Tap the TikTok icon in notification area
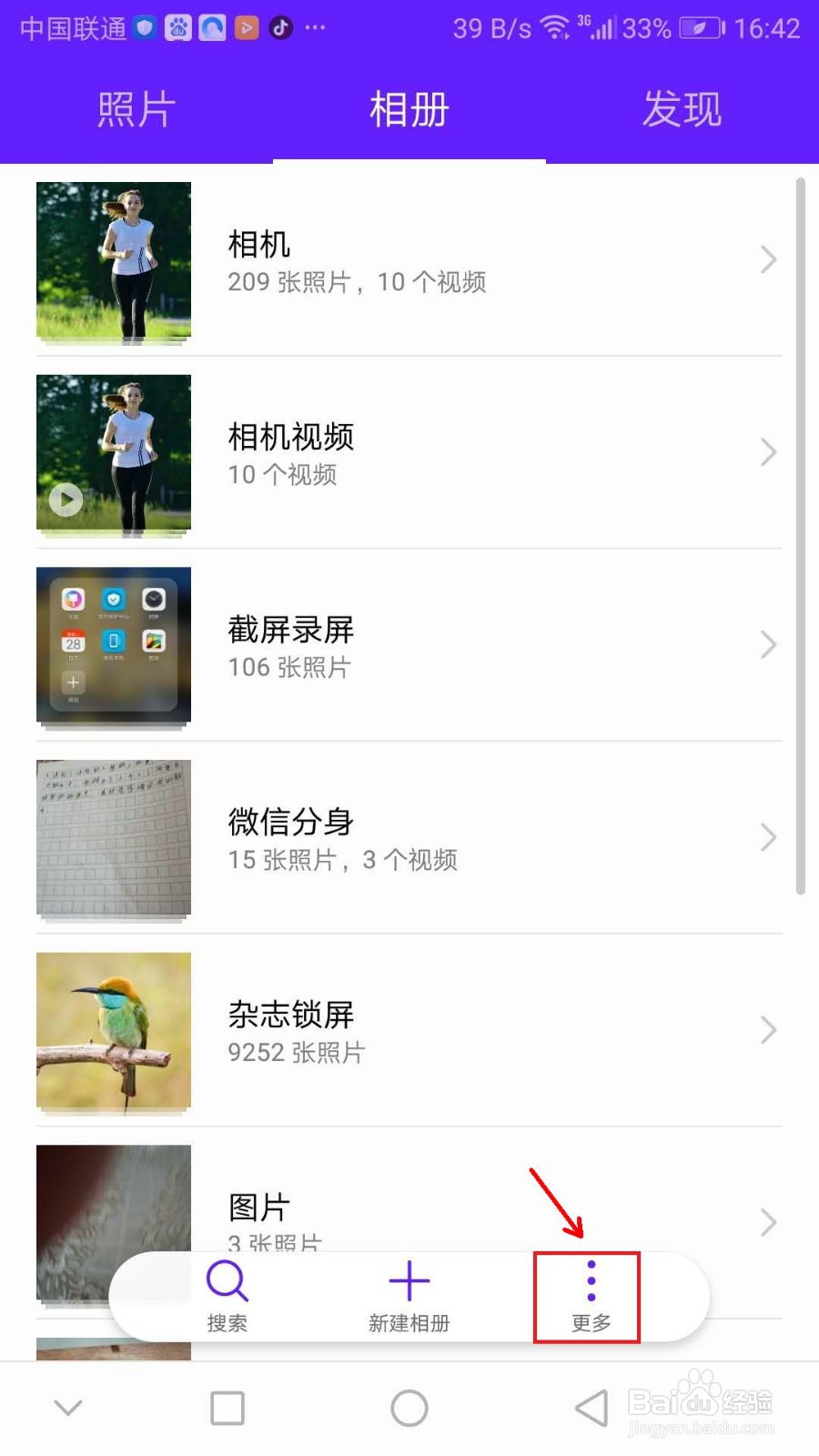The height and width of the screenshot is (1456, 819). (x=281, y=27)
